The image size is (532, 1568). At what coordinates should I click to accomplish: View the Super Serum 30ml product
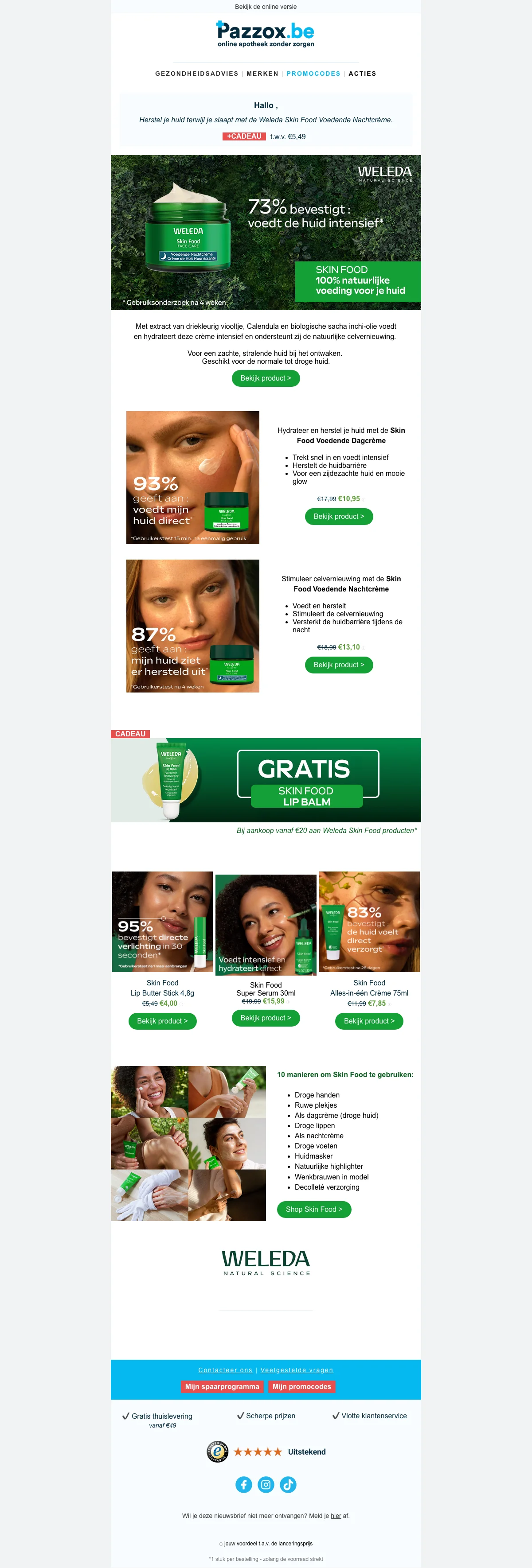266,1018
